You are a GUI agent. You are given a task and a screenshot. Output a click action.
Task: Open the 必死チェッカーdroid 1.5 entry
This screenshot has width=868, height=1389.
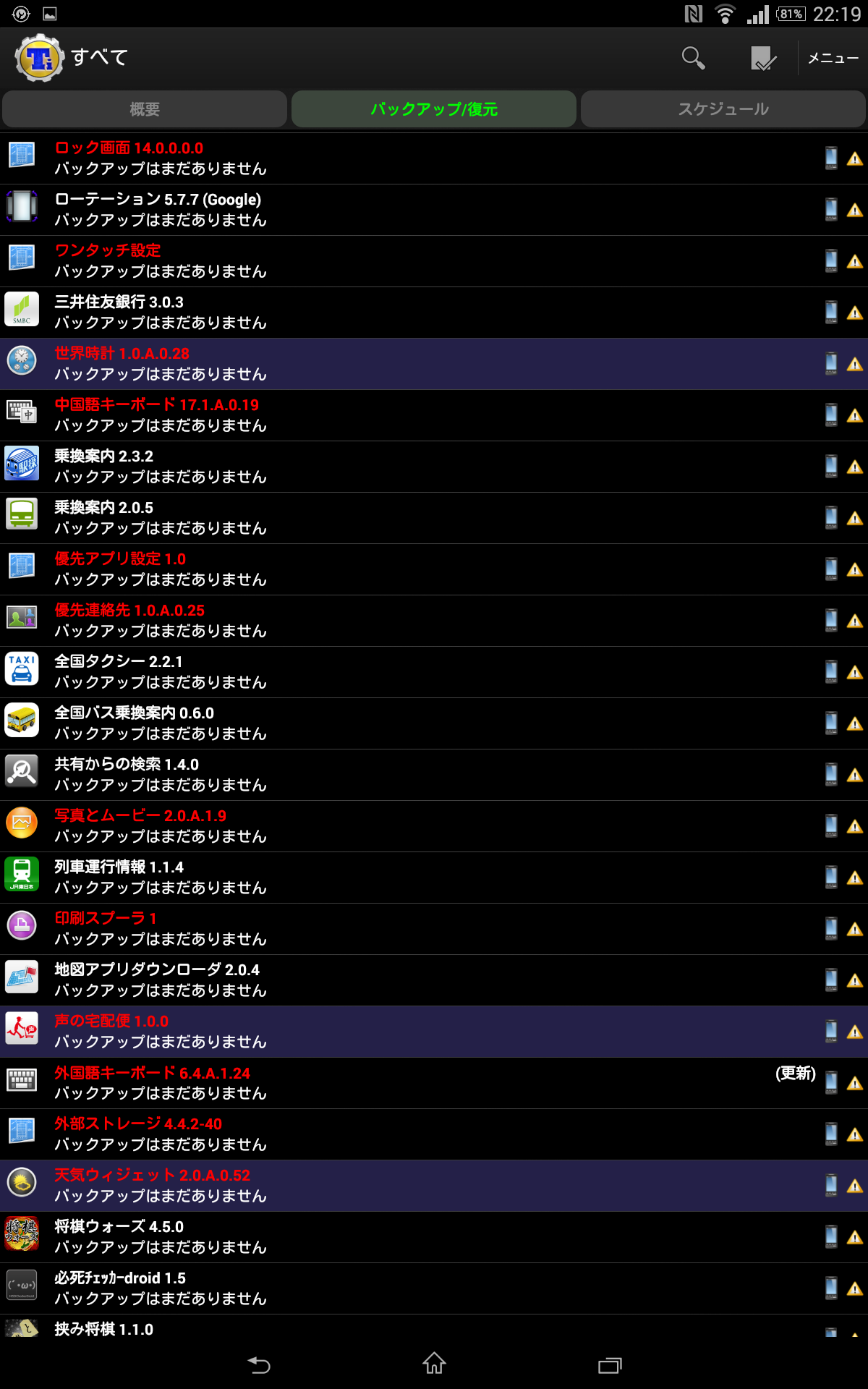click(434, 1288)
